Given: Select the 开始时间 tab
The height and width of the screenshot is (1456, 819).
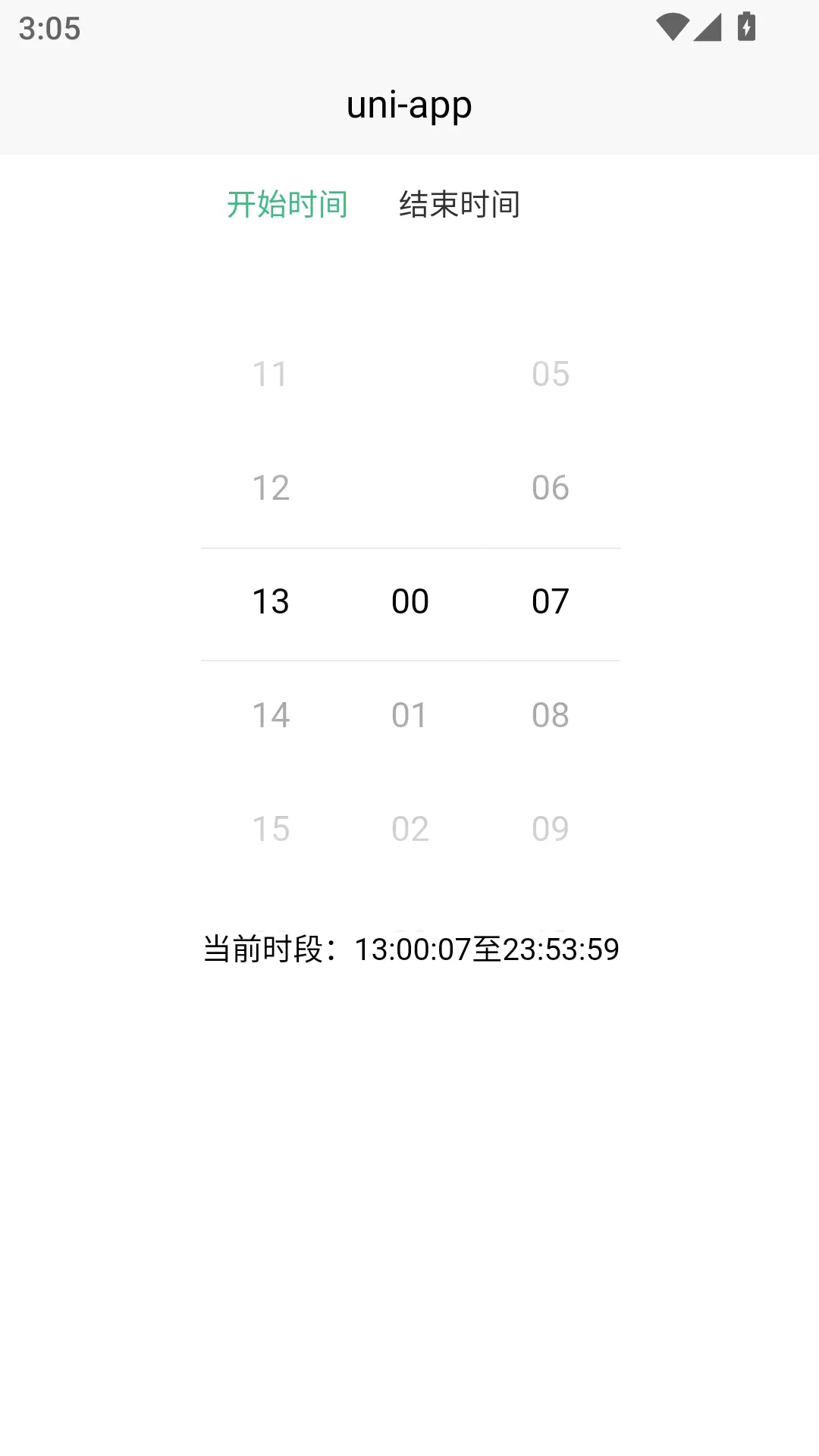Looking at the screenshot, I should point(287,205).
